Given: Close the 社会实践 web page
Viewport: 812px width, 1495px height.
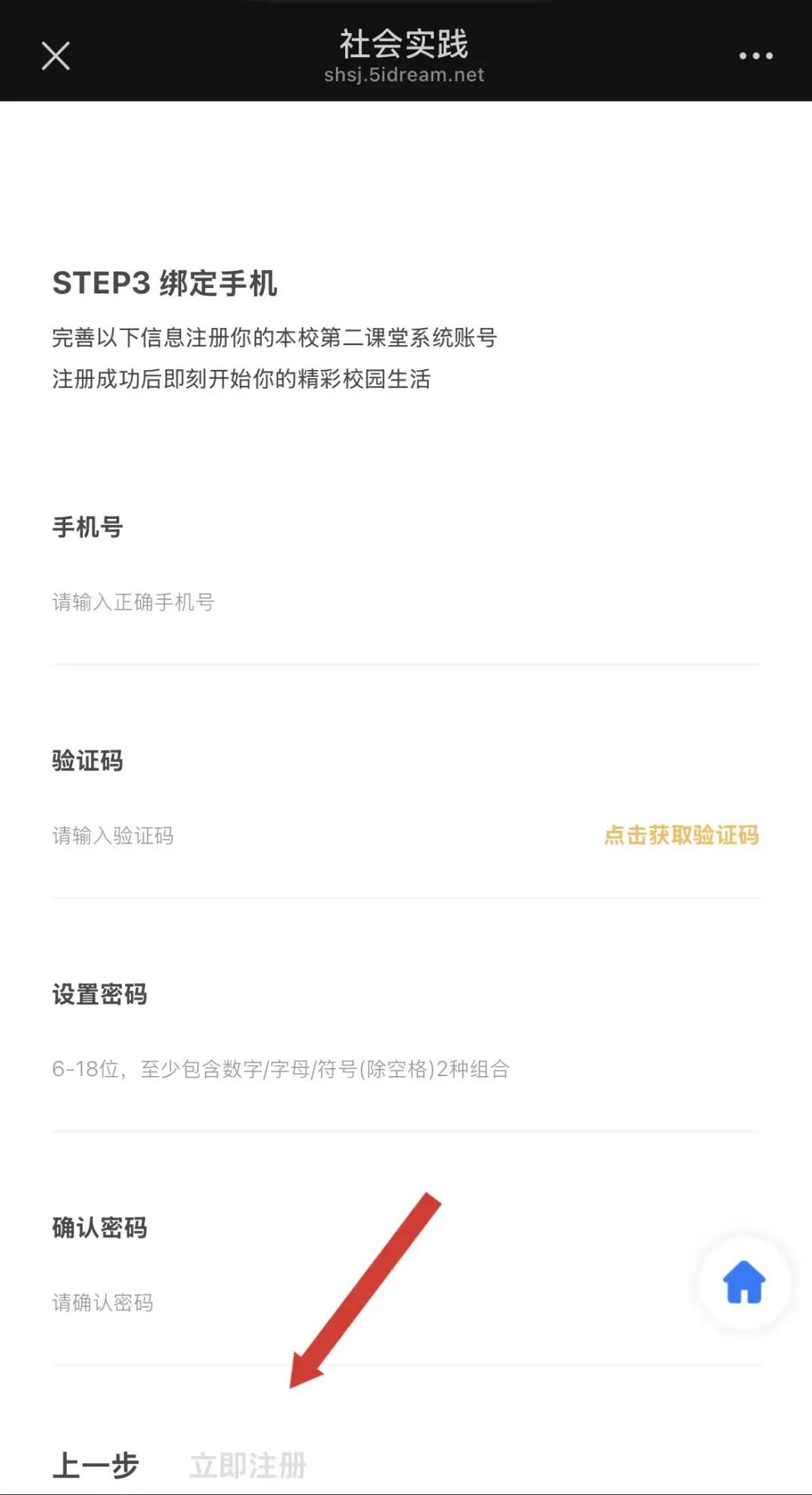Looking at the screenshot, I should [56, 56].
